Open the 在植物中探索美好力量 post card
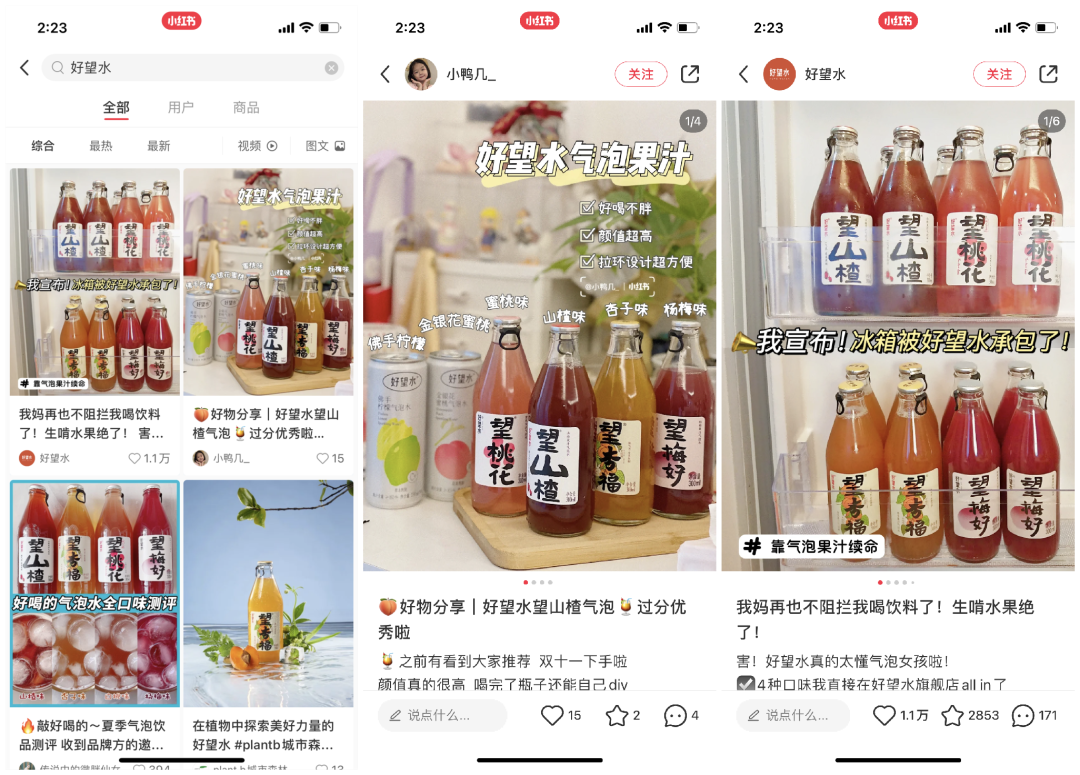1080x775 pixels. click(x=268, y=600)
